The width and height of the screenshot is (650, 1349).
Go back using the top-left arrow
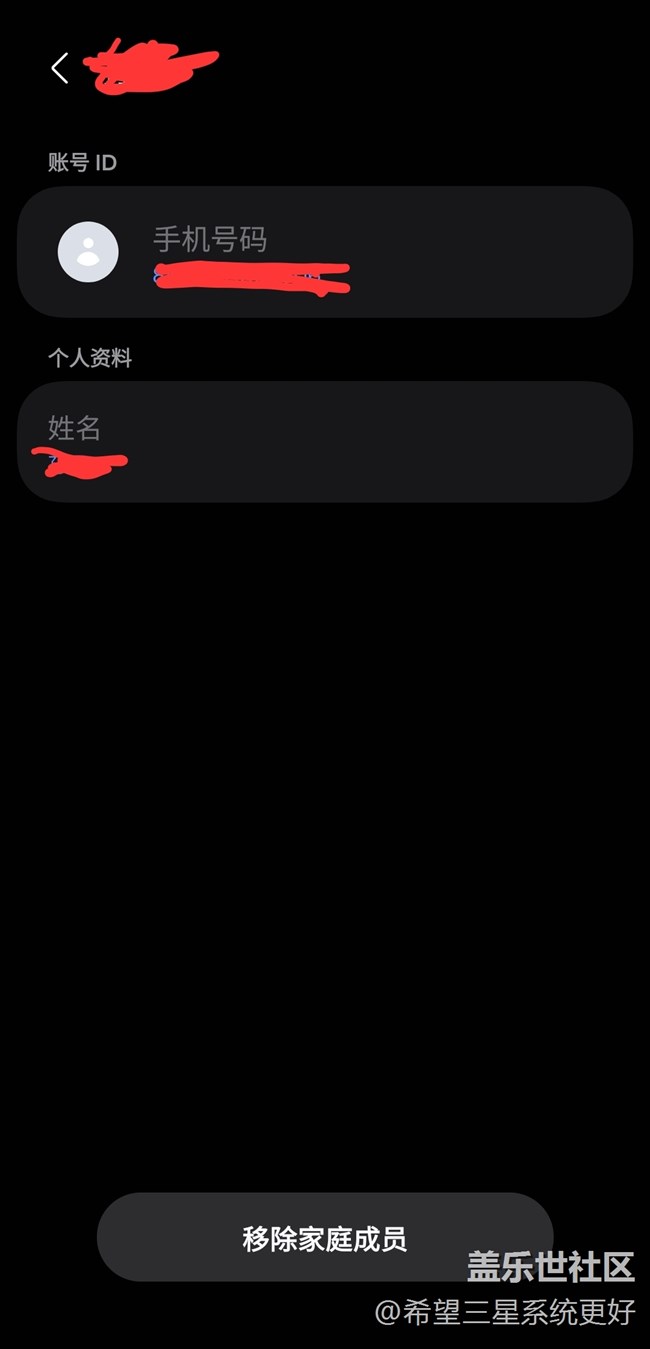[x=60, y=68]
